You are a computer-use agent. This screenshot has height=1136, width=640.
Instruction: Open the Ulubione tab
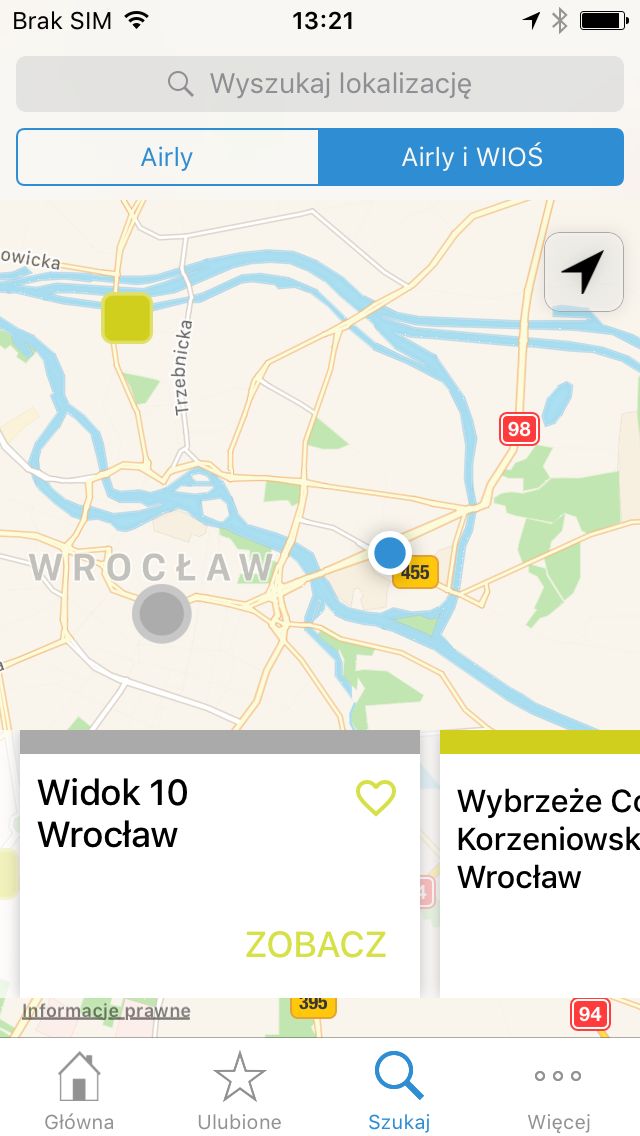click(239, 1090)
